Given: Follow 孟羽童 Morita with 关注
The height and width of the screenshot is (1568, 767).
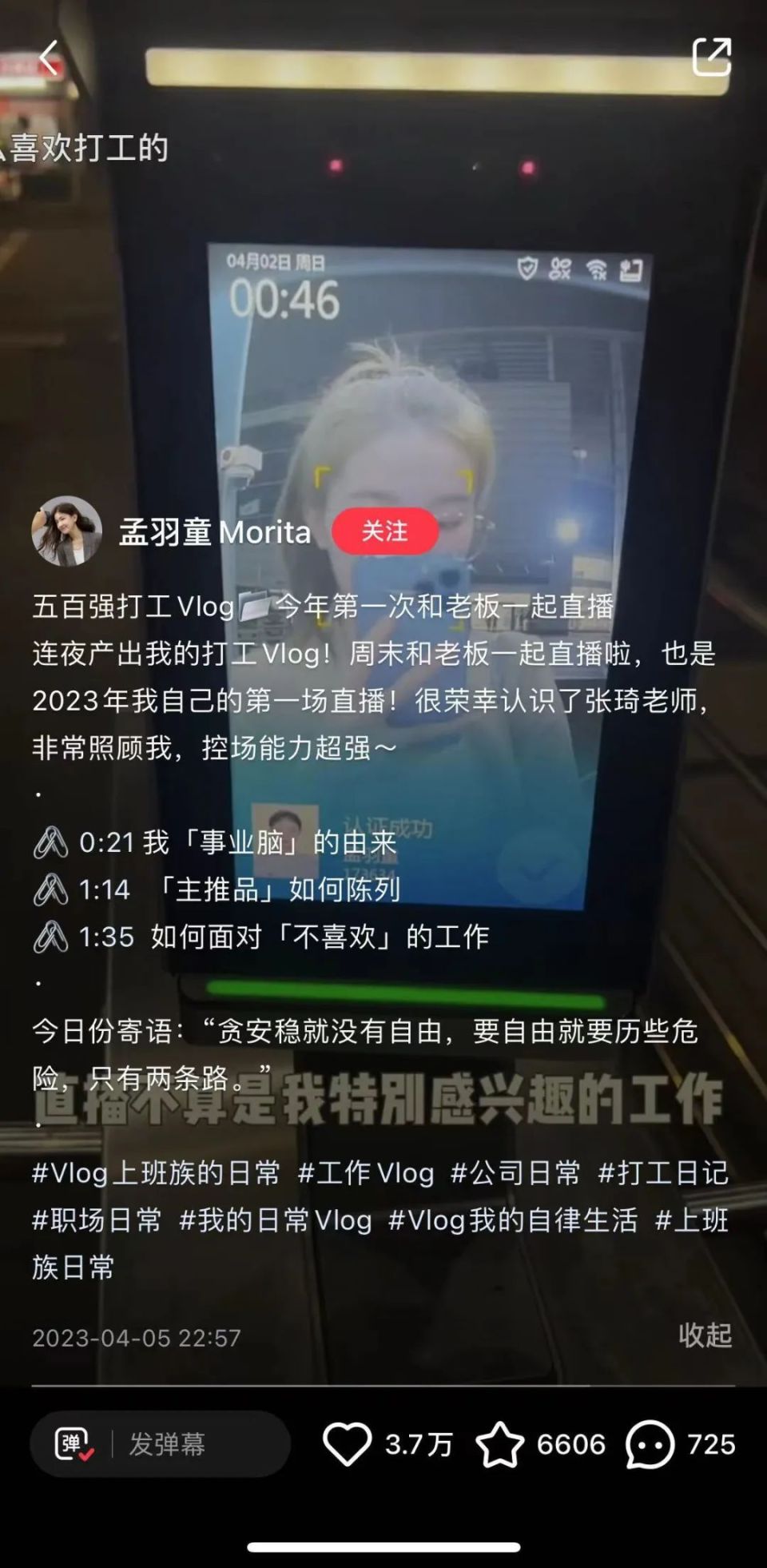Looking at the screenshot, I should (384, 531).
